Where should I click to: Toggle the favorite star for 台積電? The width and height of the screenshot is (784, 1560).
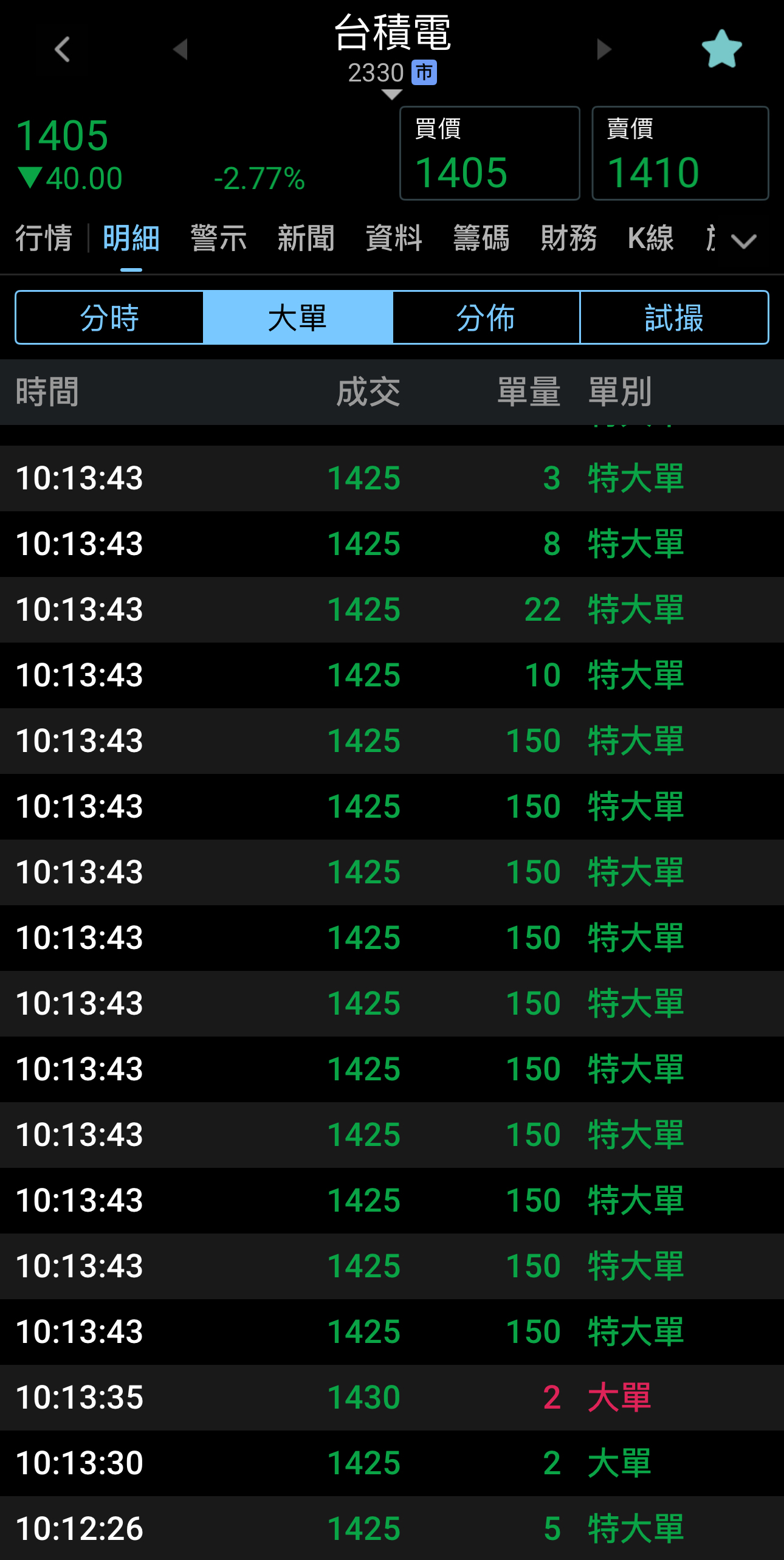[721, 49]
